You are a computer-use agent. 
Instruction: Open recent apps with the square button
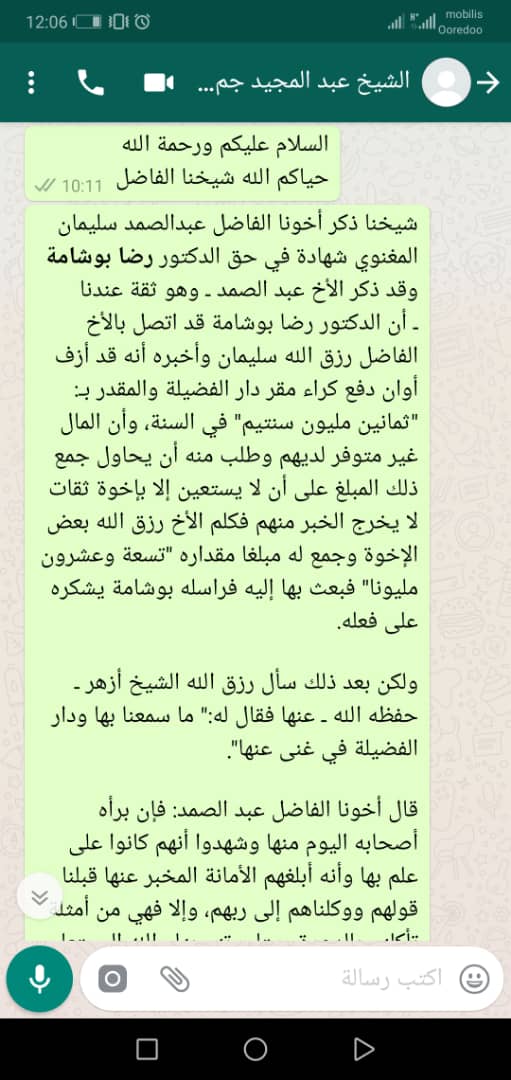147,1049
